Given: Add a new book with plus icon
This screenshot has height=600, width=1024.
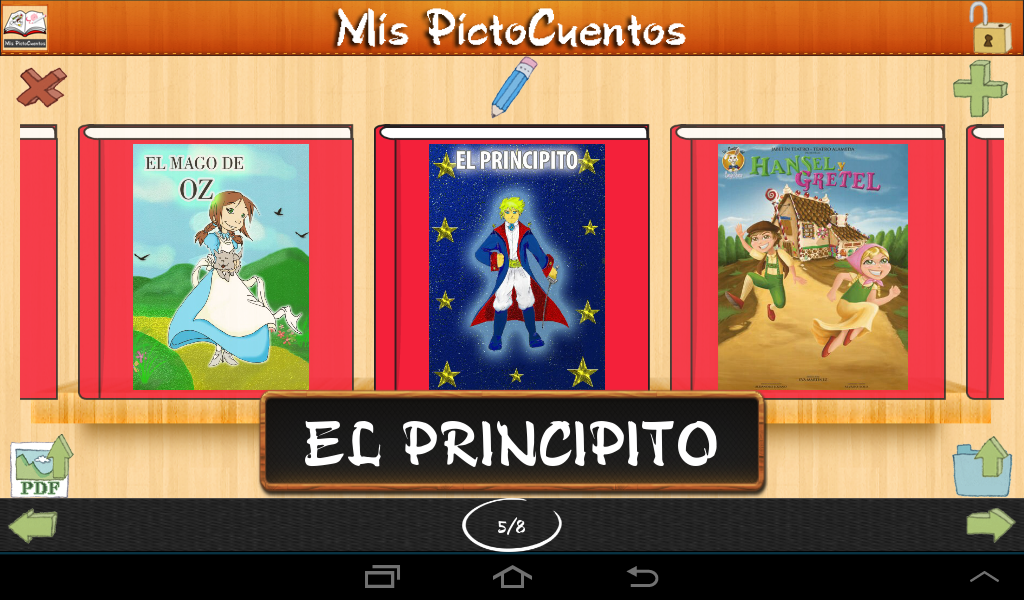Looking at the screenshot, I should click(980, 90).
